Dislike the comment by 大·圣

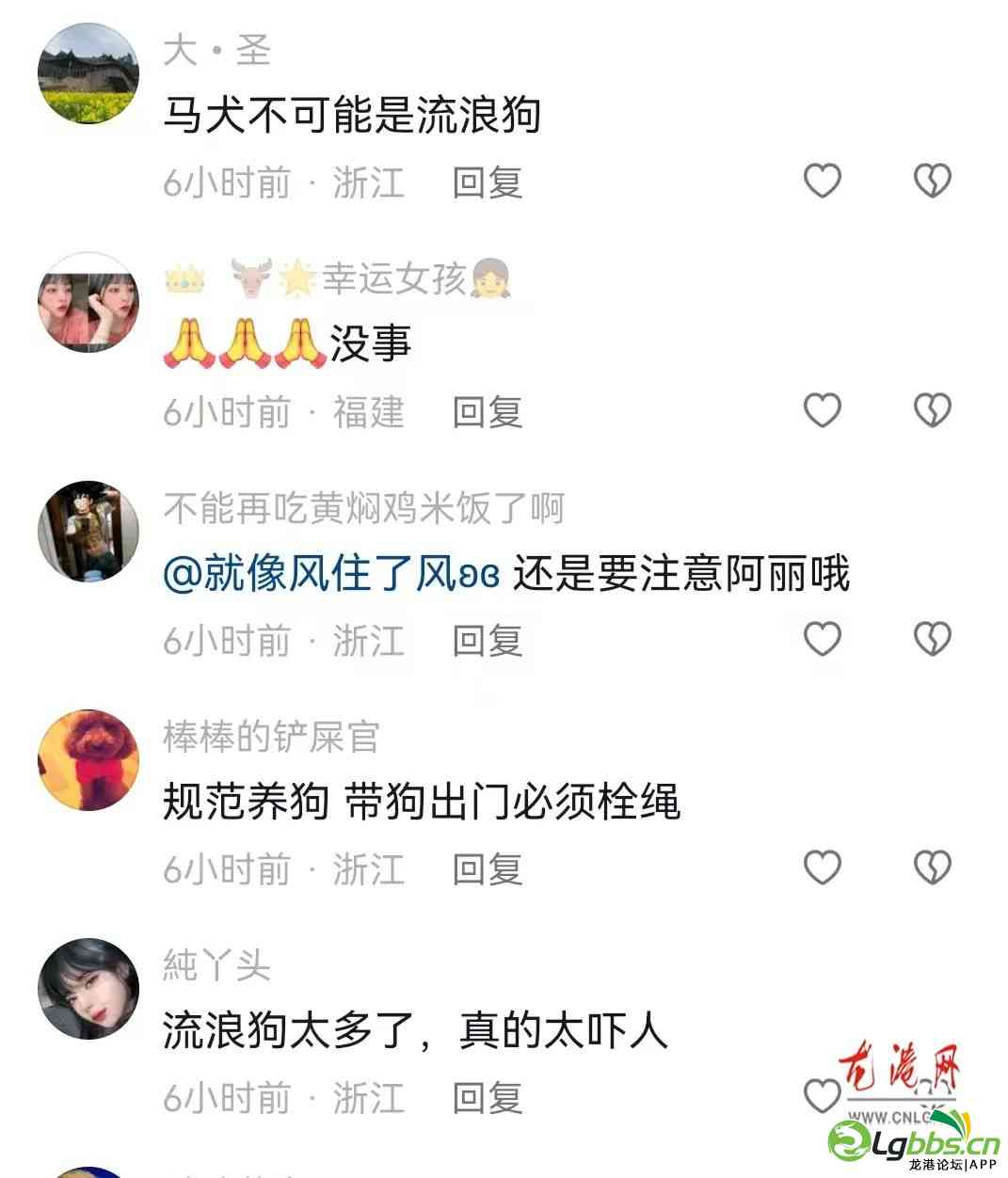[x=933, y=181]
